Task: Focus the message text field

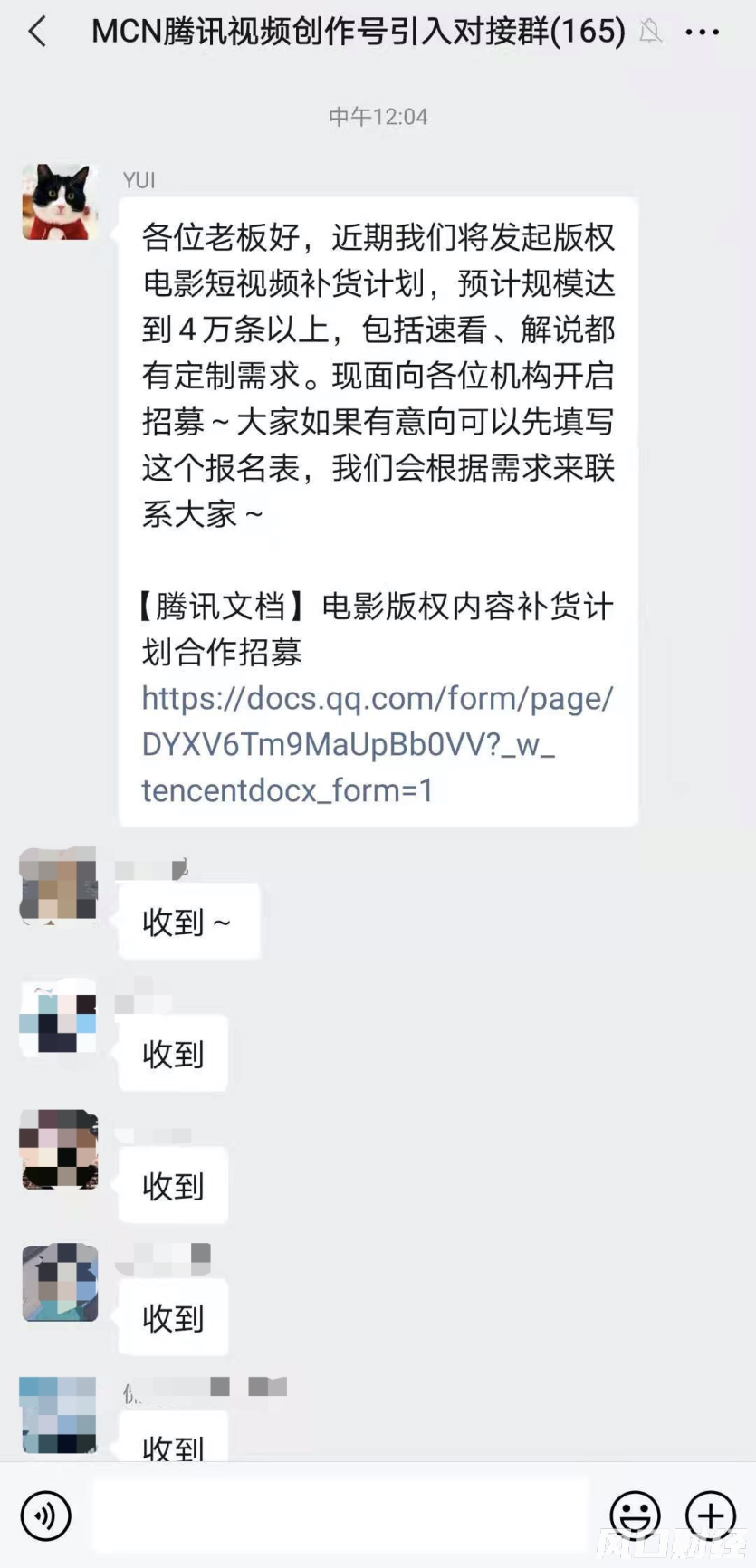Action: pos(340,1515)
